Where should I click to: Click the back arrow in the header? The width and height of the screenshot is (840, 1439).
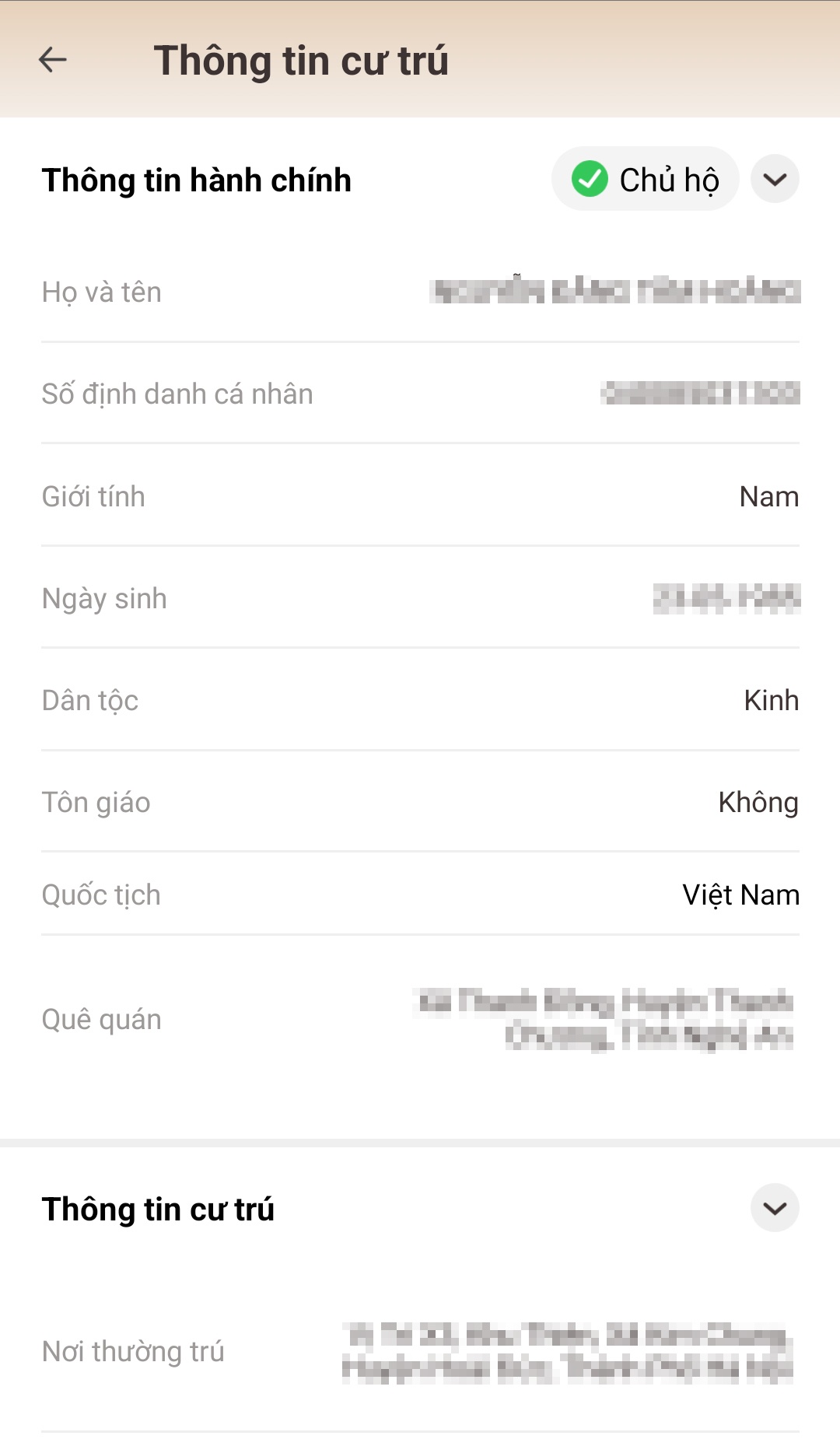coord(52,59)
